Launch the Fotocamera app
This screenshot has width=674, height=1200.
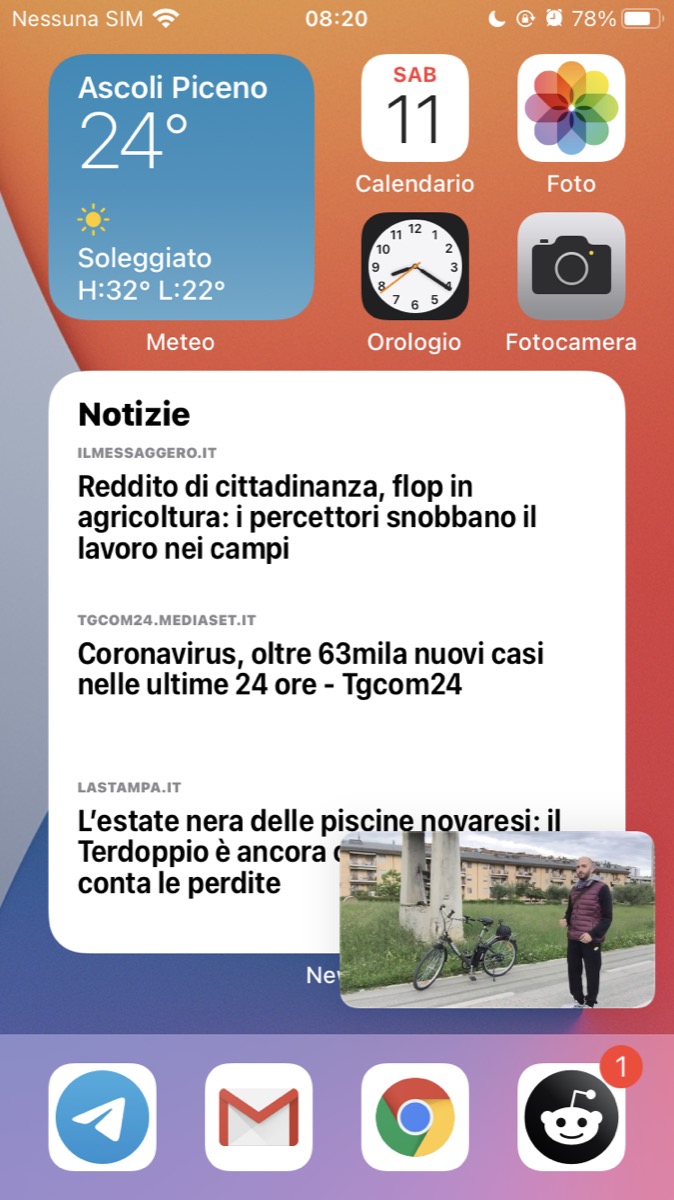[571, 266]
